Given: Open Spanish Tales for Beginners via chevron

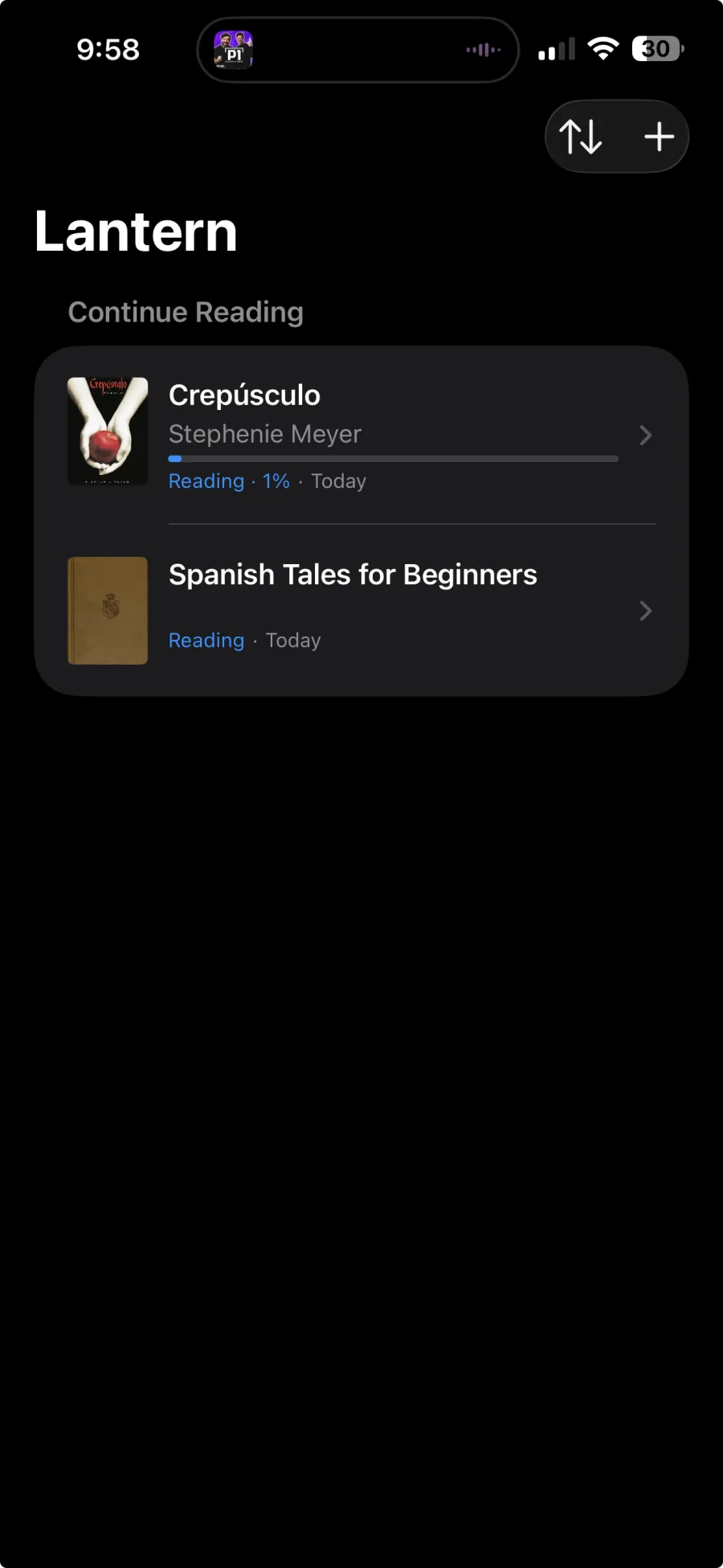Looking at the screenshot, I should click(645, 610).
